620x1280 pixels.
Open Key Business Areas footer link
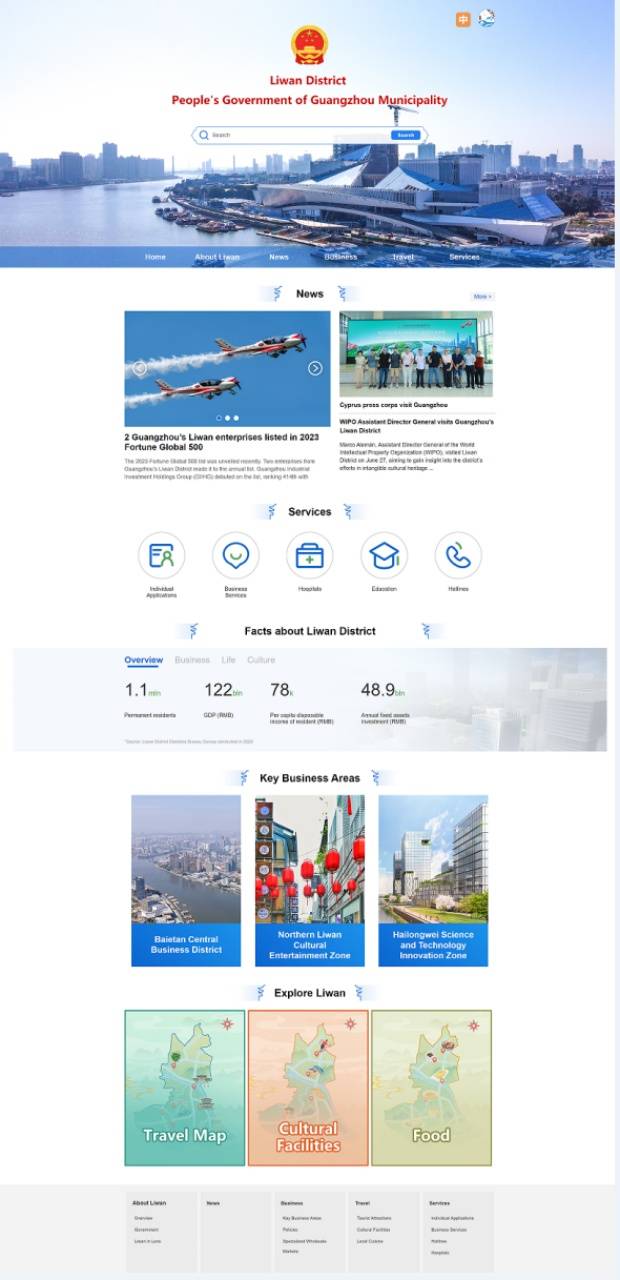pyautogui.click(x=301, y=1218)
